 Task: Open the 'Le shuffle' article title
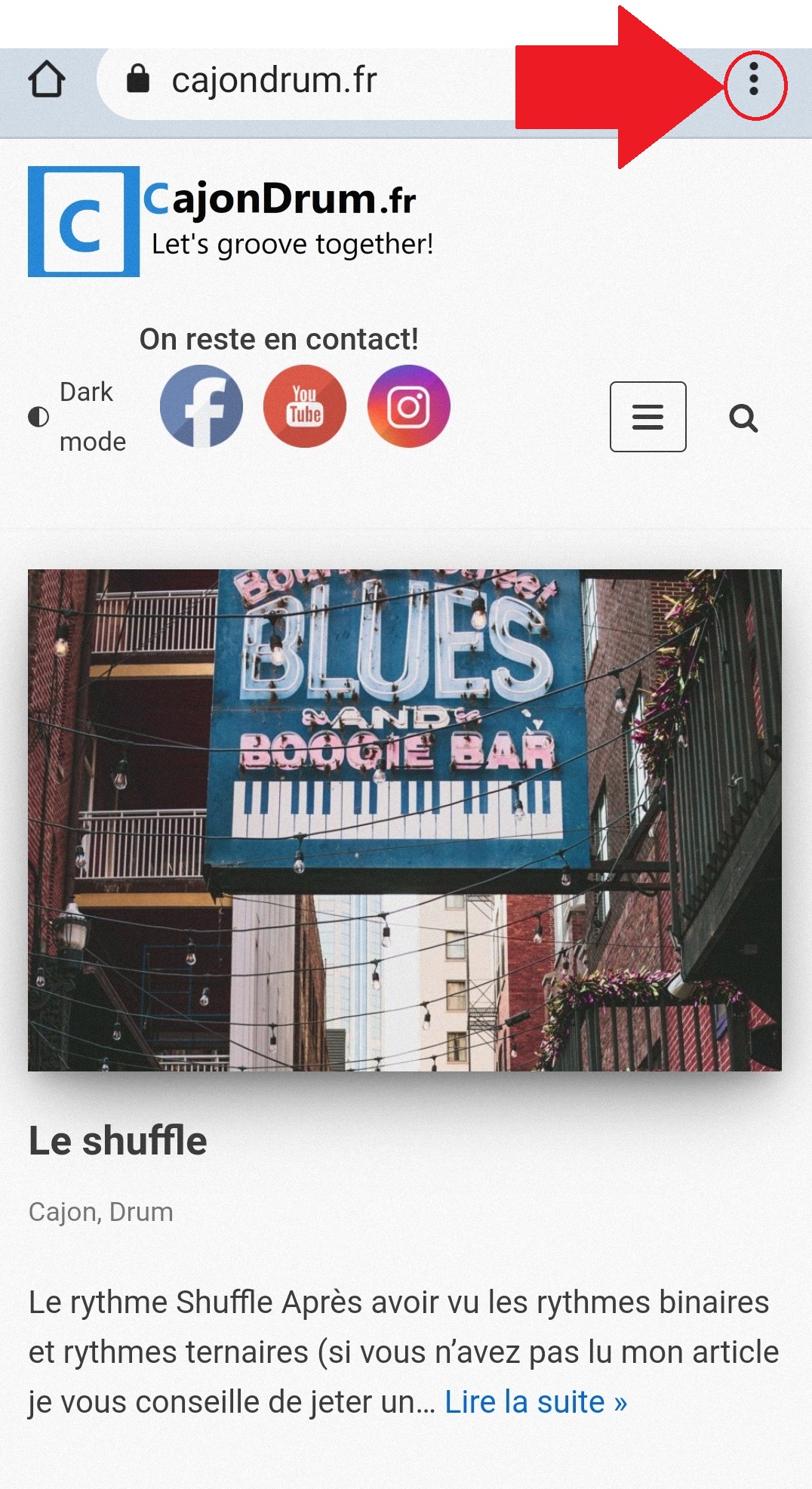(x=118, y=1140)
